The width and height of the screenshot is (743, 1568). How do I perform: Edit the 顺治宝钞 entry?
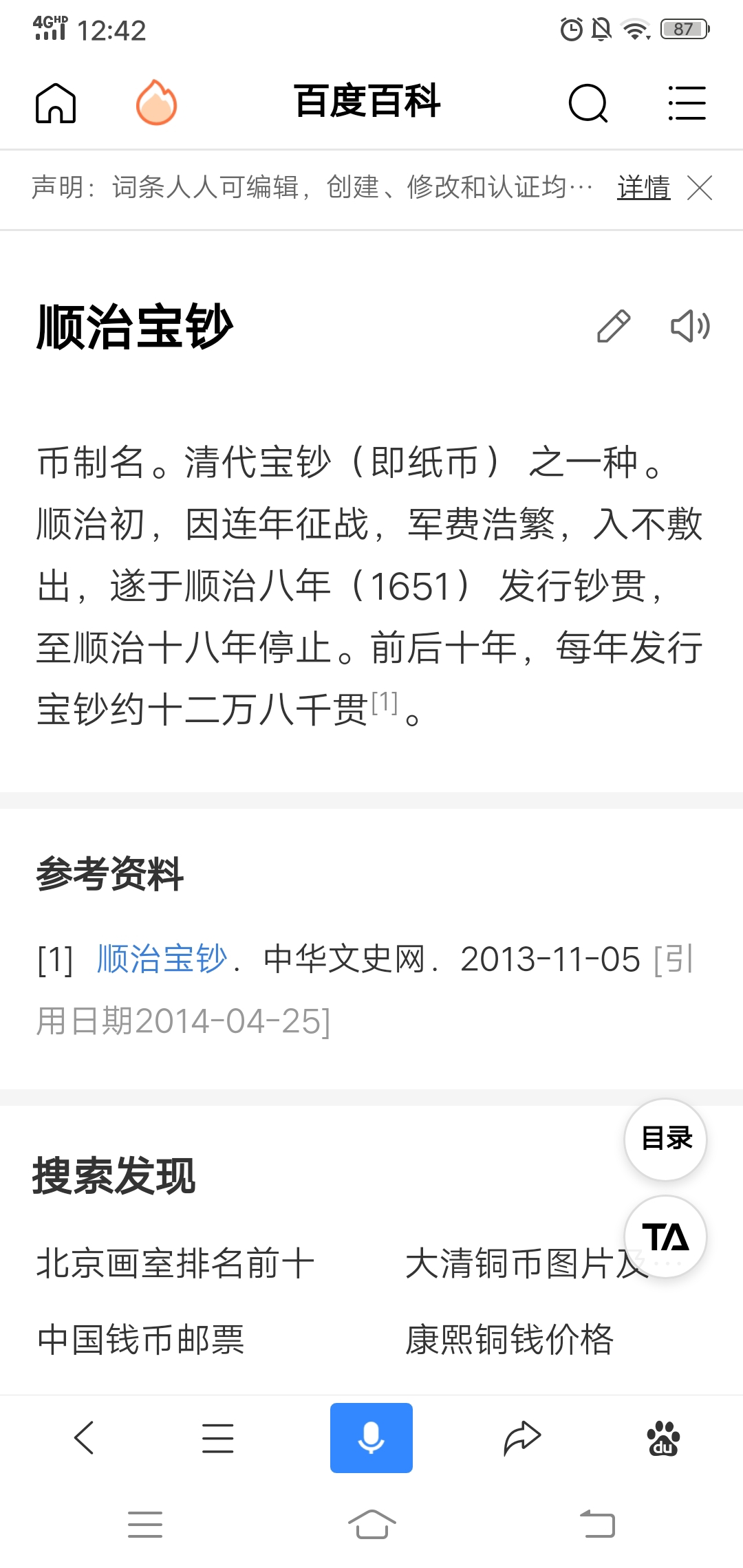point(613,326)
